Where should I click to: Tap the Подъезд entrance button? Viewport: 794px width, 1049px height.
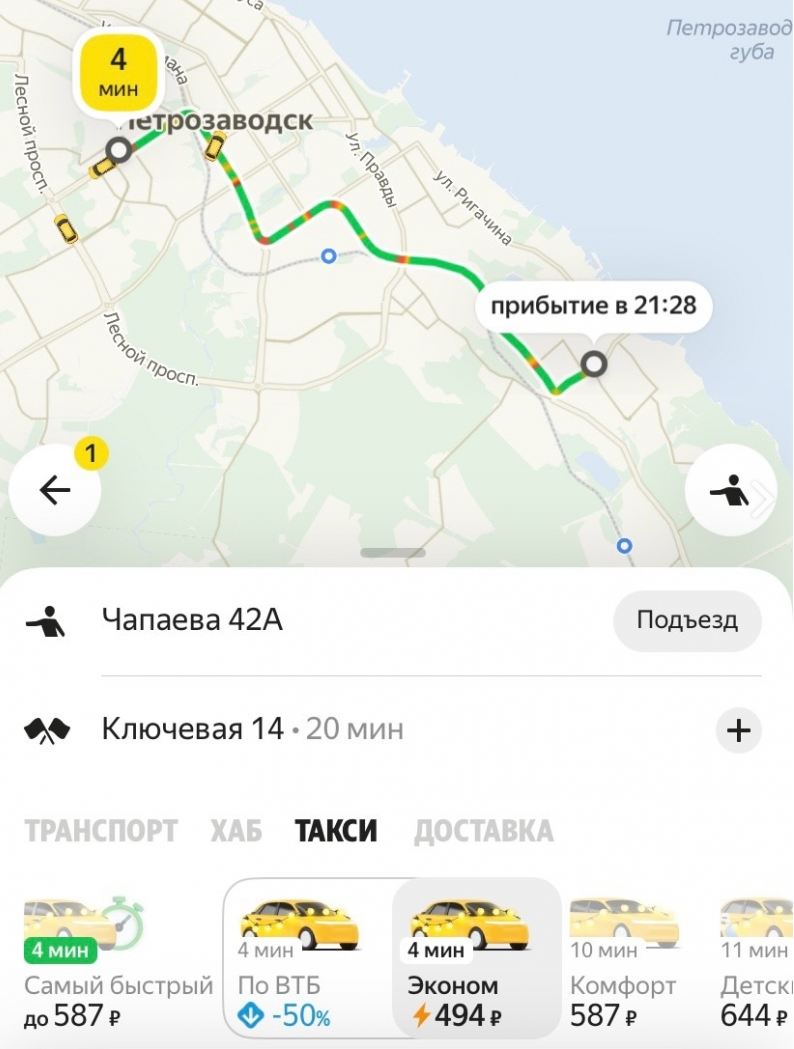click(x=687, y=620)
